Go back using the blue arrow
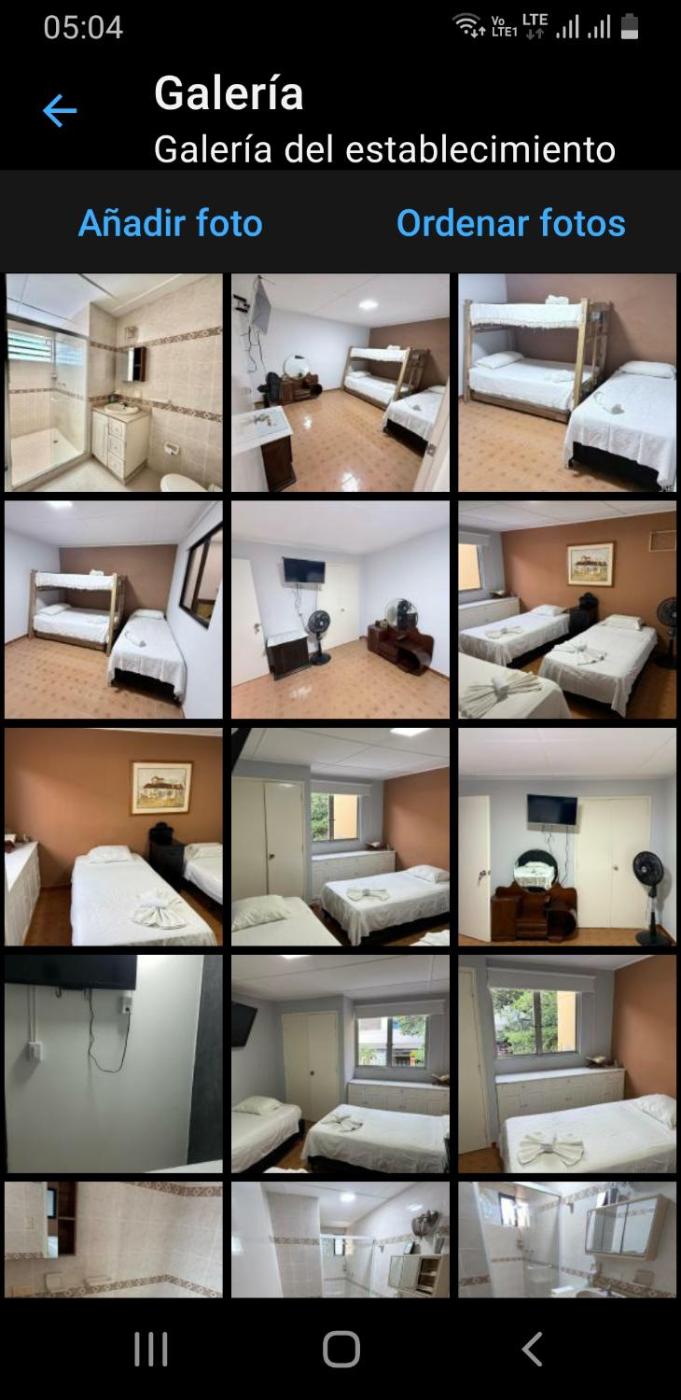 pyautogui.click(x=60, y=111)
